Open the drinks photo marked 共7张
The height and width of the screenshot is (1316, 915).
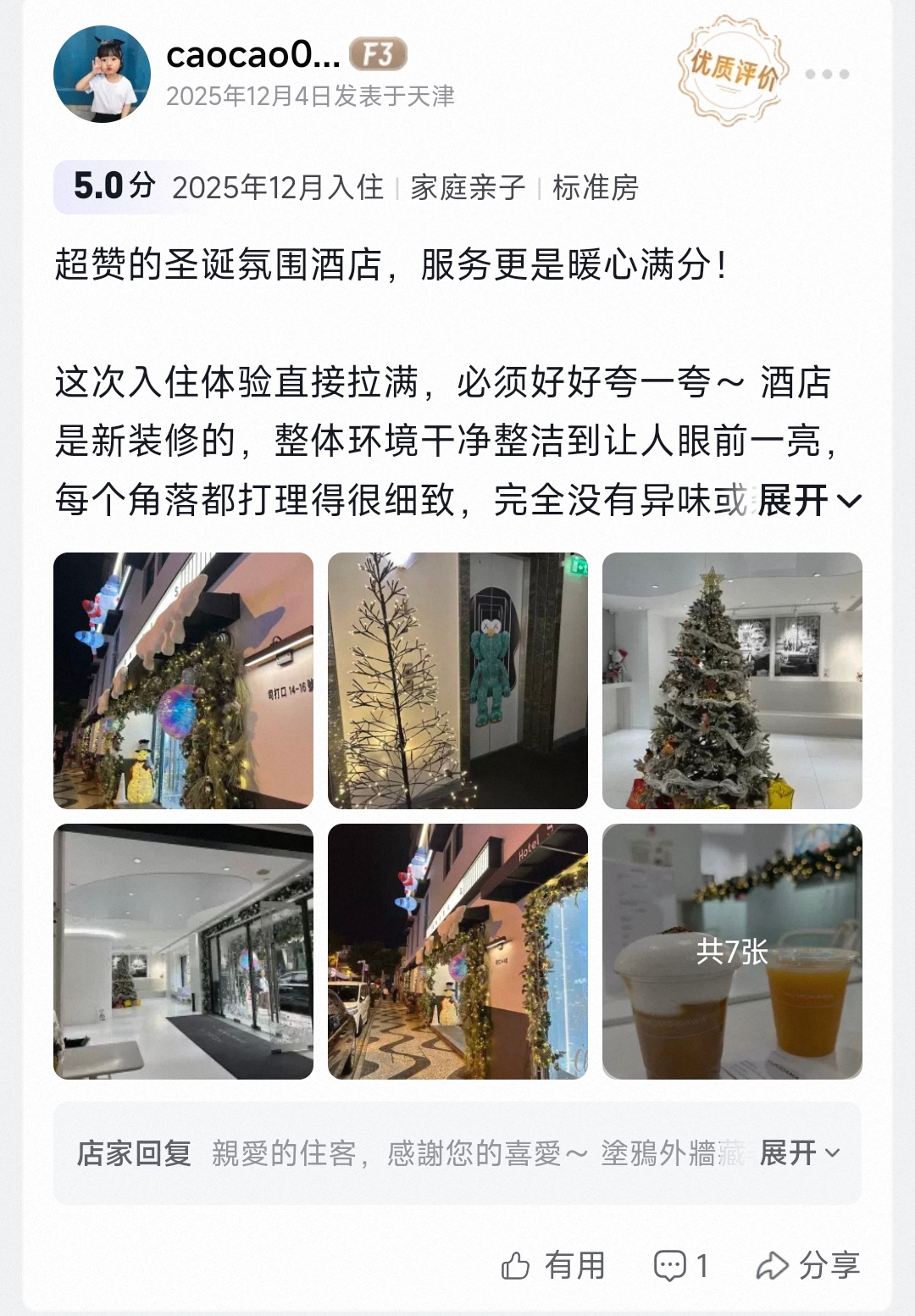(x=732, y=951)
